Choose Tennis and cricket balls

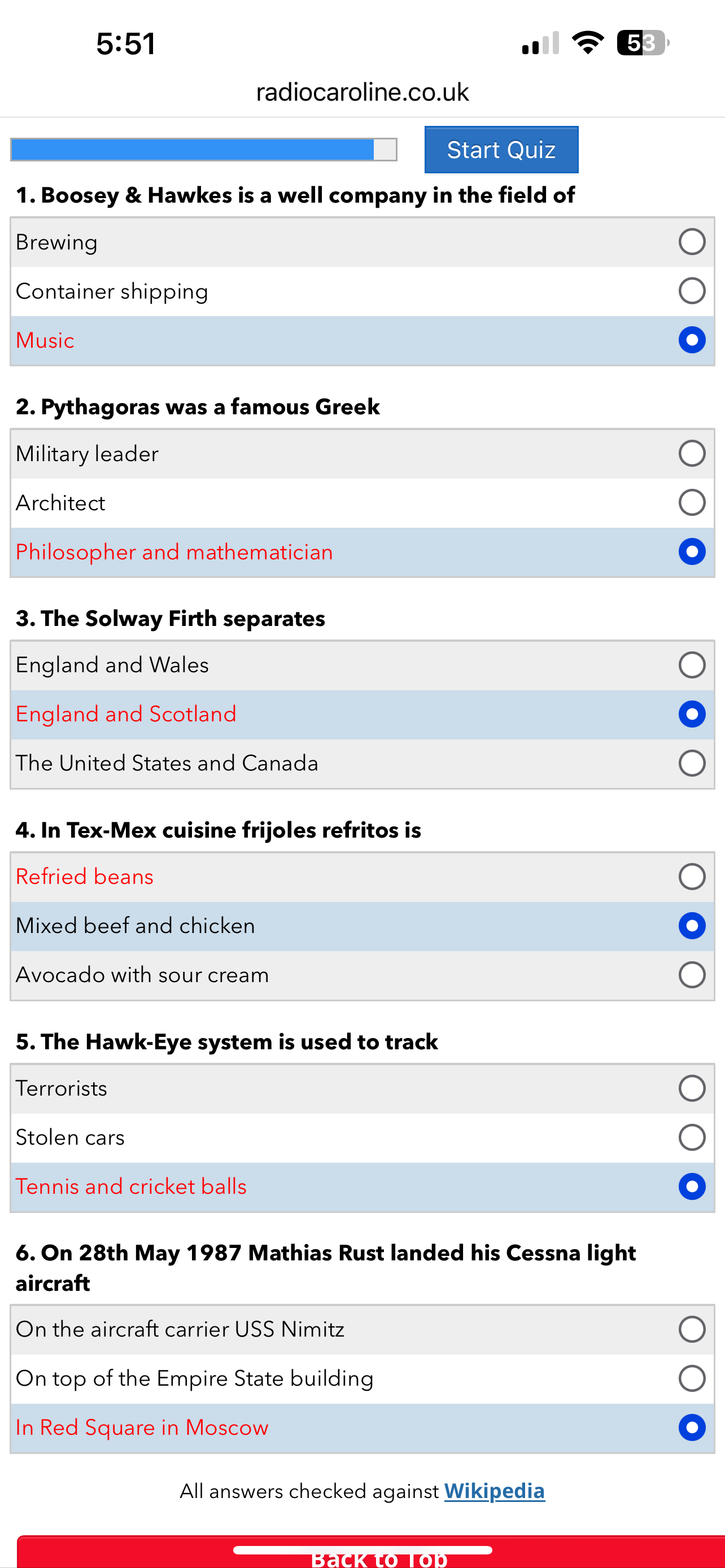[x=362, y=1187]
